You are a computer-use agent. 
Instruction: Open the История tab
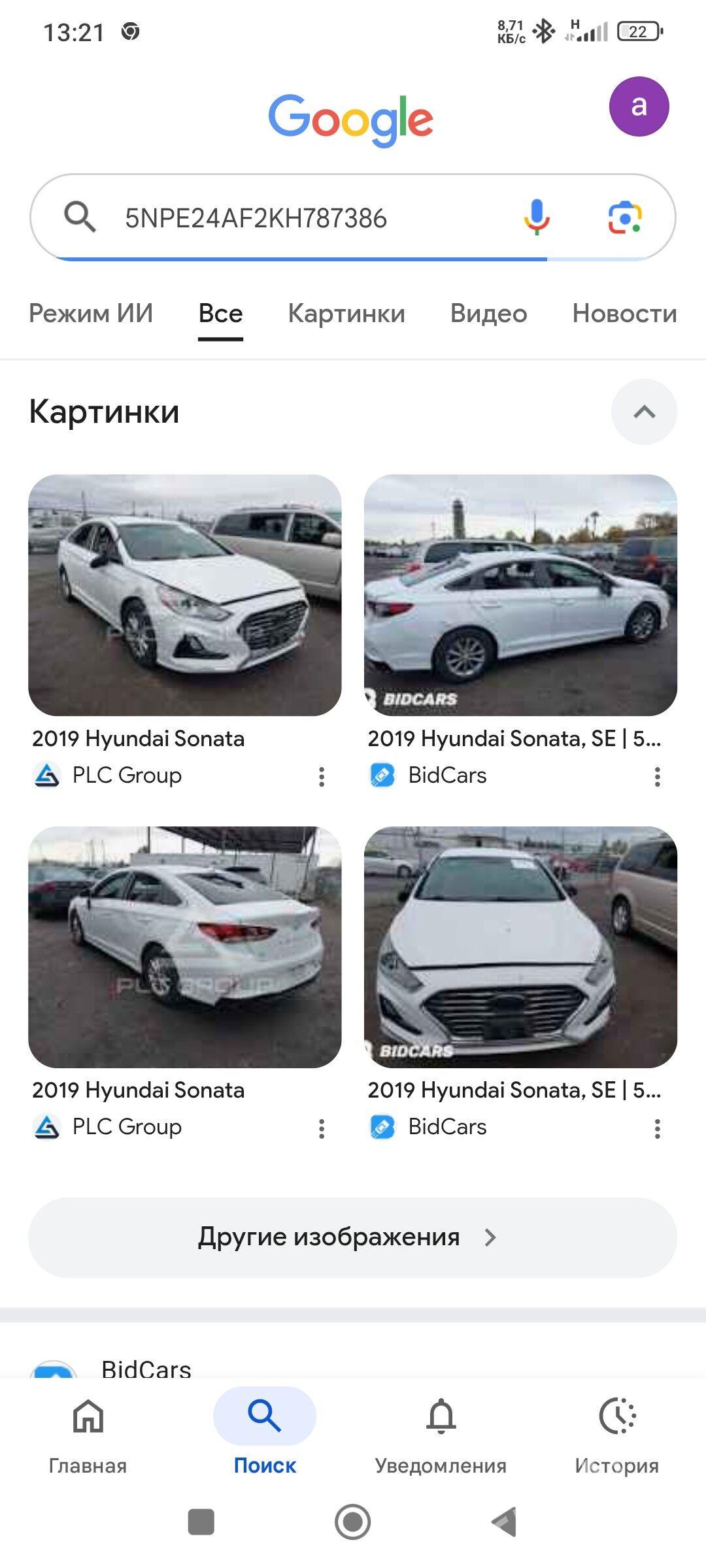[616, 1432]
